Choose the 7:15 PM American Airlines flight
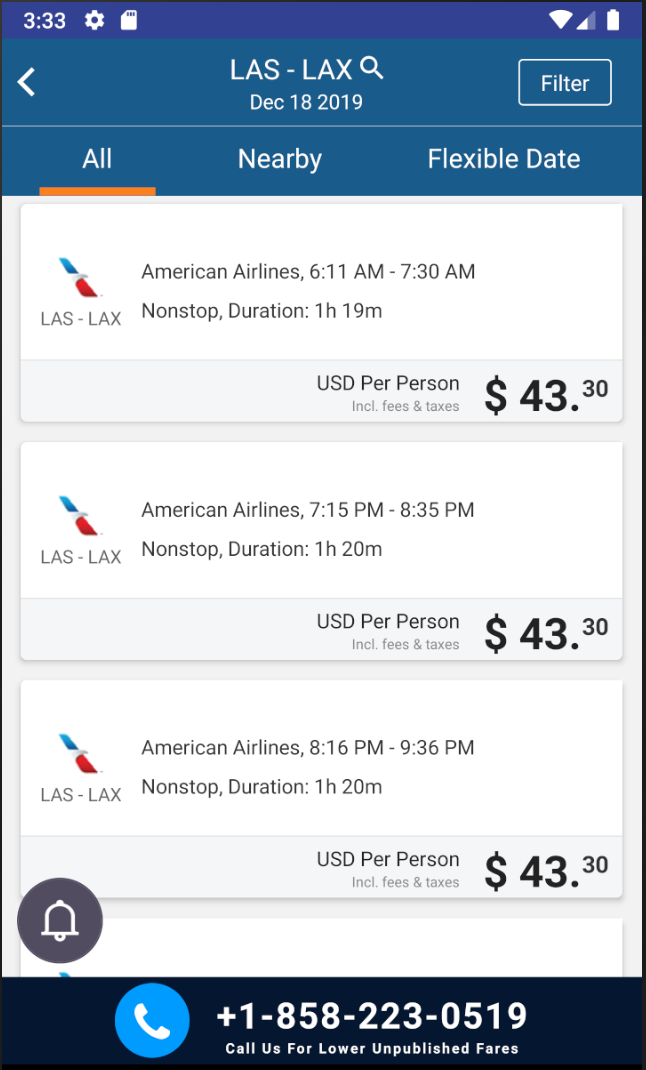The image size is (646, 1070). pyautogui.click(x=321, y=551)
